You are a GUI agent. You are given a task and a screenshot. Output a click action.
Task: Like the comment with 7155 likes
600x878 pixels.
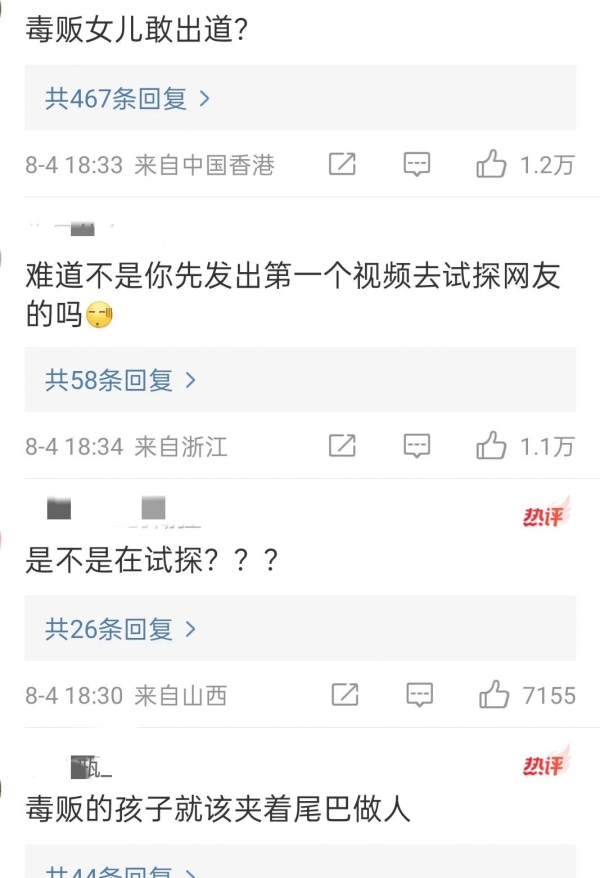pos(494,695)
